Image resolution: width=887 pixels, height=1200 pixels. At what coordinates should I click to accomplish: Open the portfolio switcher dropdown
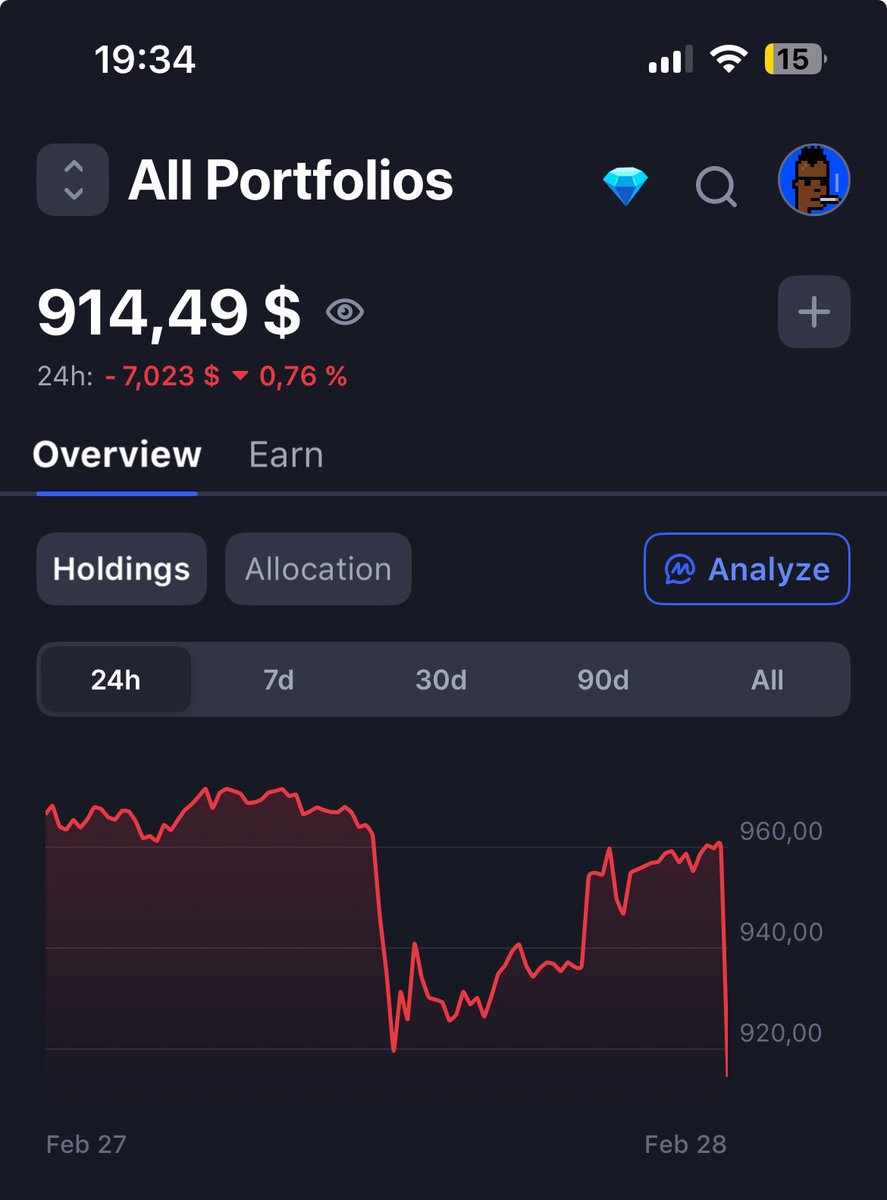pos(72,180)
